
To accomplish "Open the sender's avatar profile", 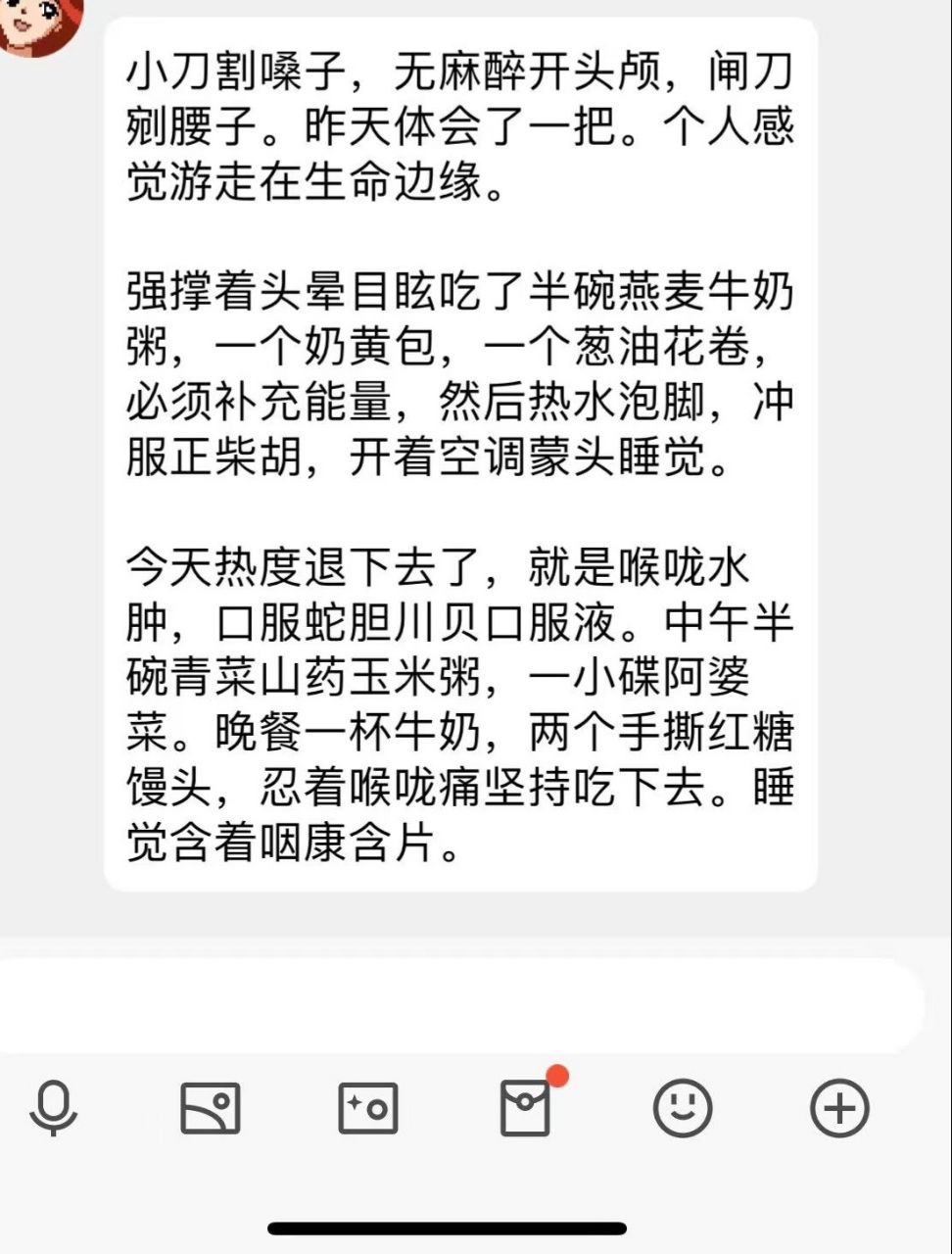I will (x=39, y=22).
